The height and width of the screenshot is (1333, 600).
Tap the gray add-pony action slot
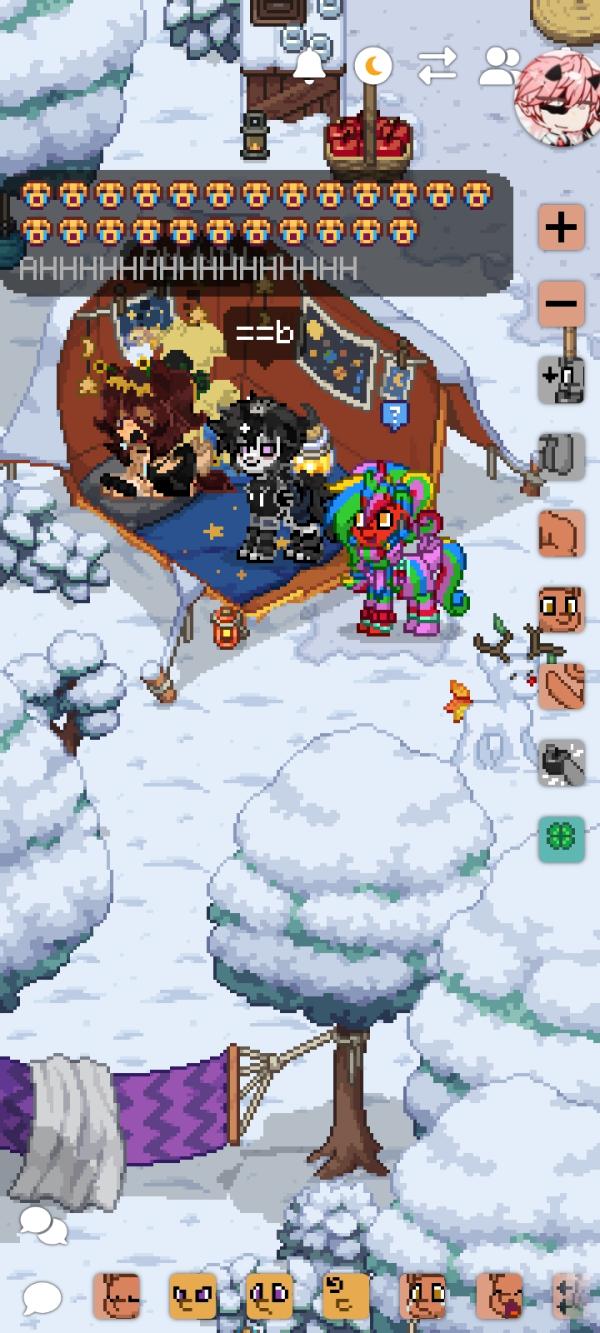point(561,380)
